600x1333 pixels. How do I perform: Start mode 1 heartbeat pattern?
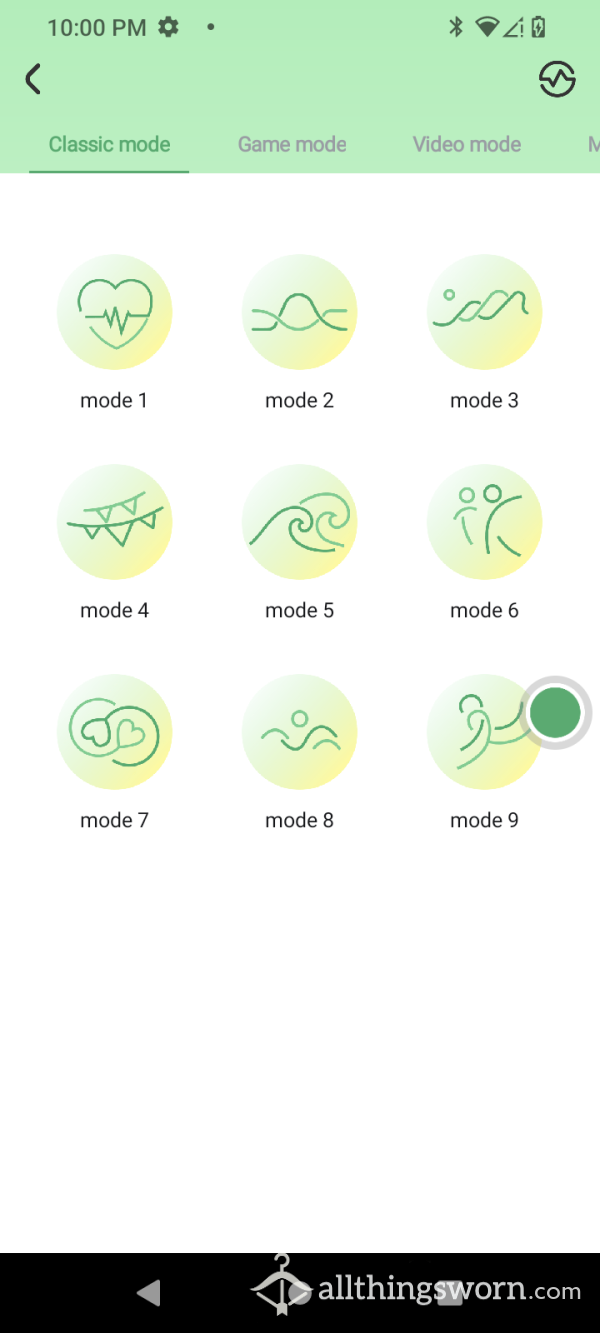(114, 312)
